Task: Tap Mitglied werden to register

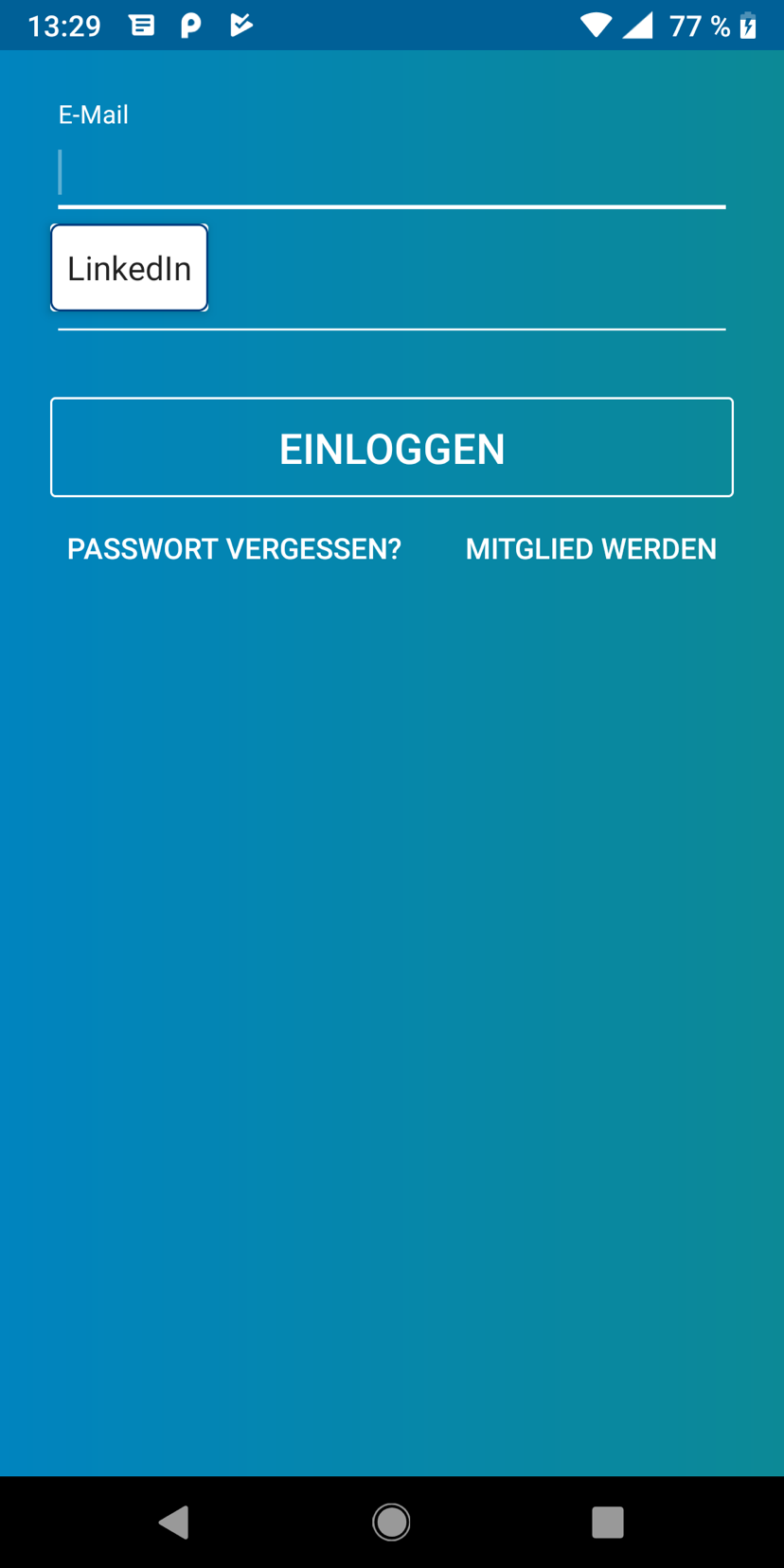Action: pyautogui.click(x=591, y=549)
